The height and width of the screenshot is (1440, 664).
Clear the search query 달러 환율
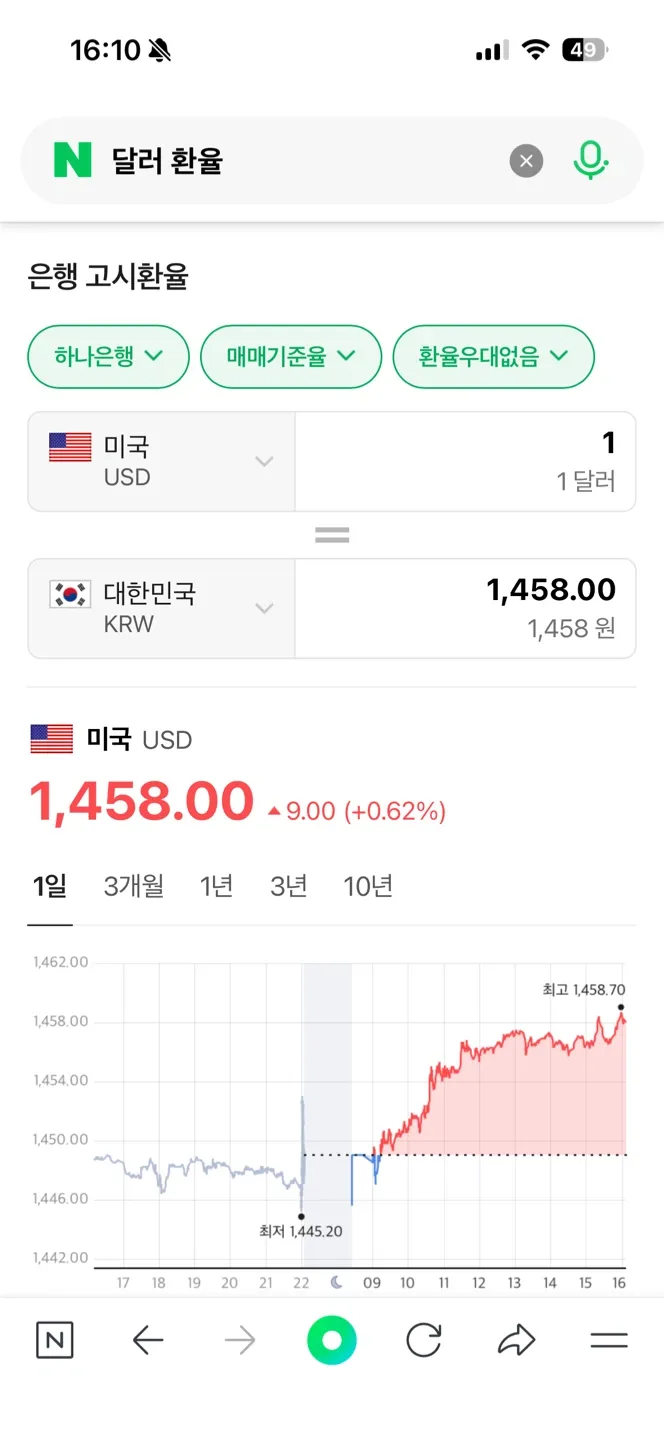coord(526,161)
